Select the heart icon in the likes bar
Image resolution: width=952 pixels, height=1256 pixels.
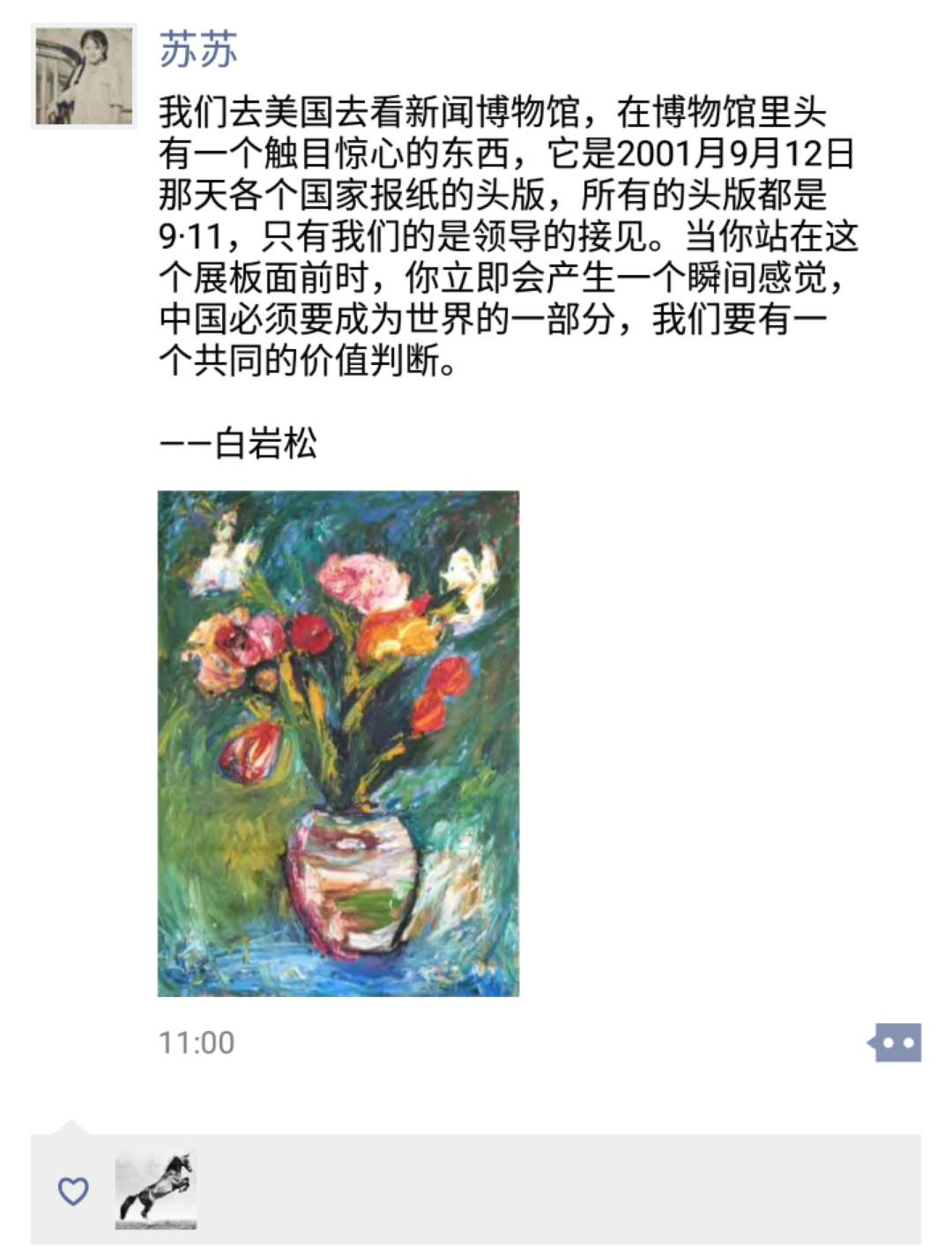click(x=72, y=1192)
